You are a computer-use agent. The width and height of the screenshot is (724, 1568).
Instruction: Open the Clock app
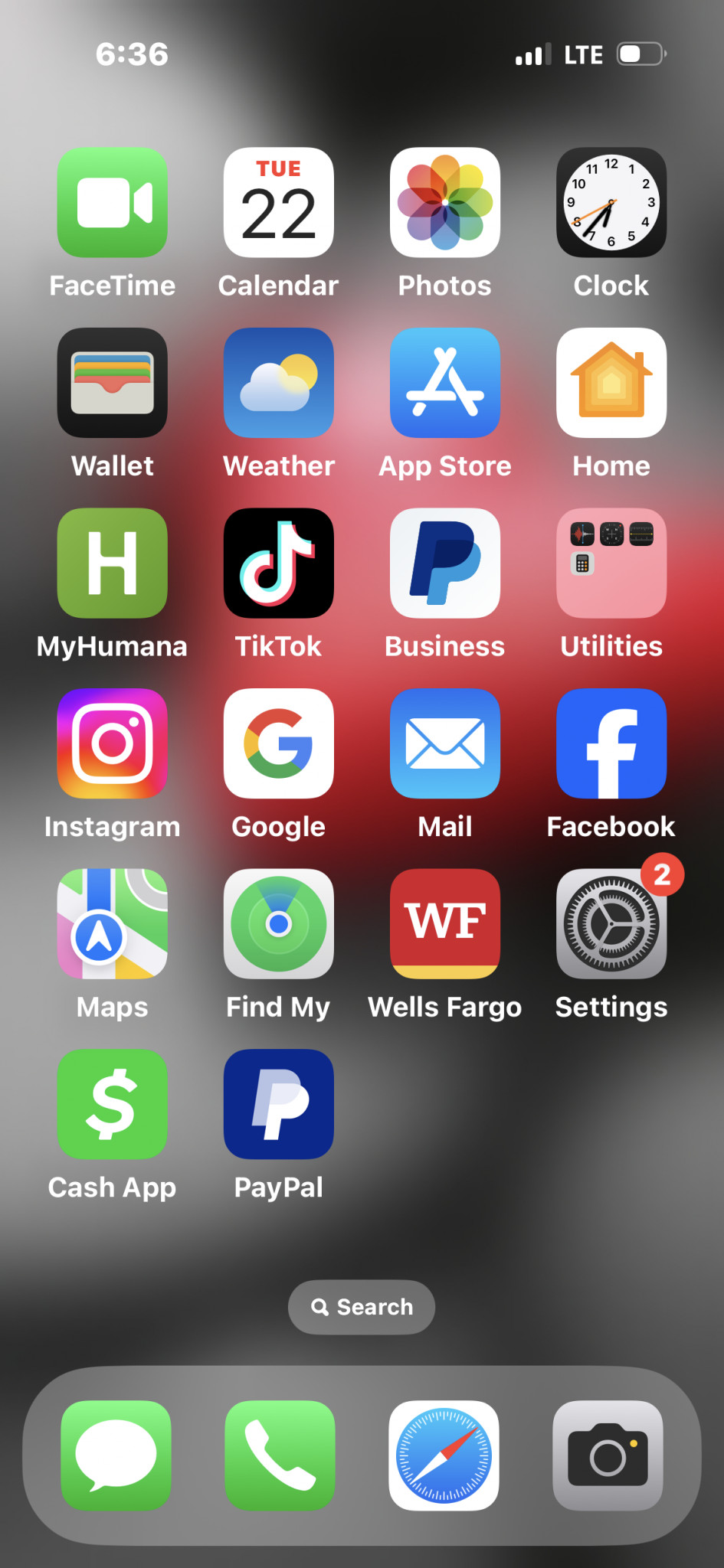click(611, 202)
